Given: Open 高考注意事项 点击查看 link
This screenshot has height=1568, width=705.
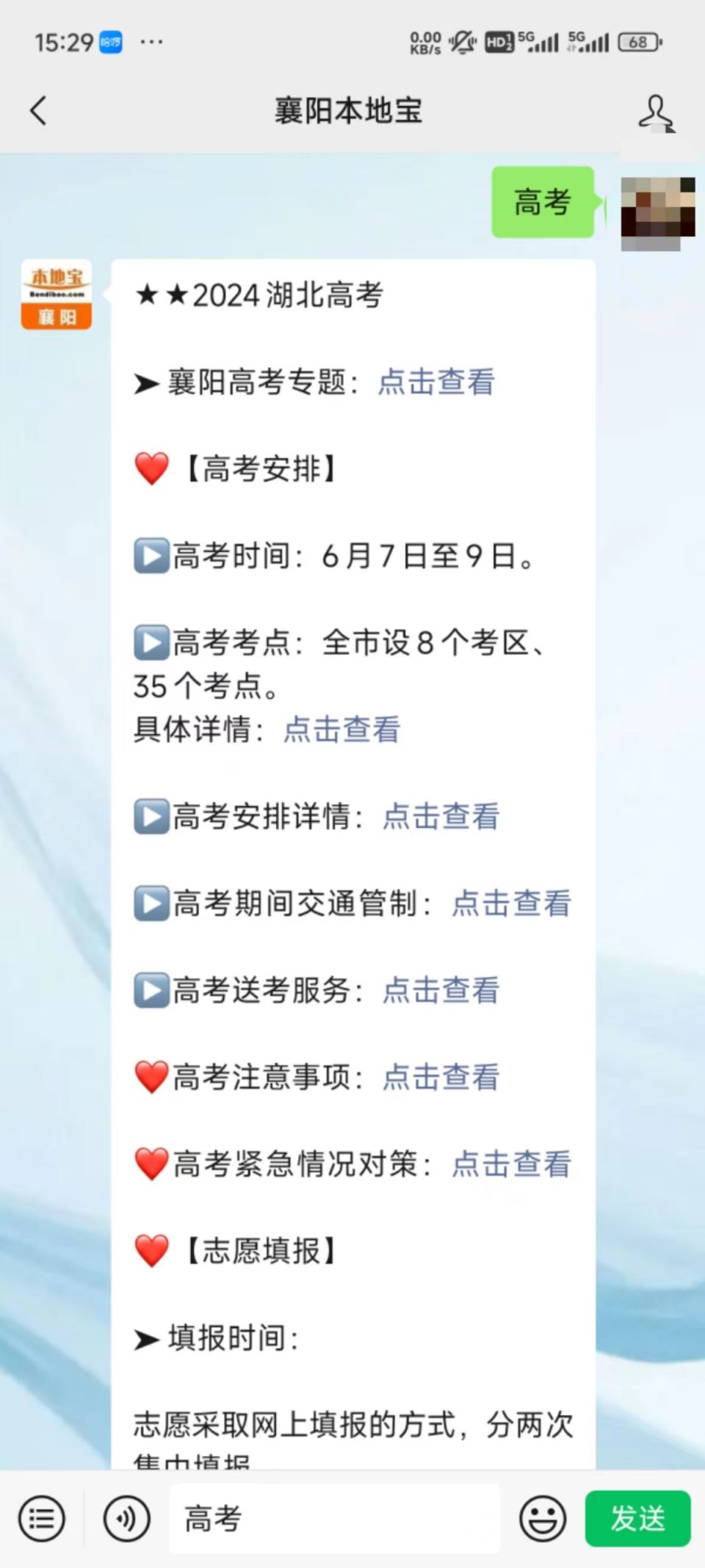Looking at the screenshot, I should coord(441,1077).
